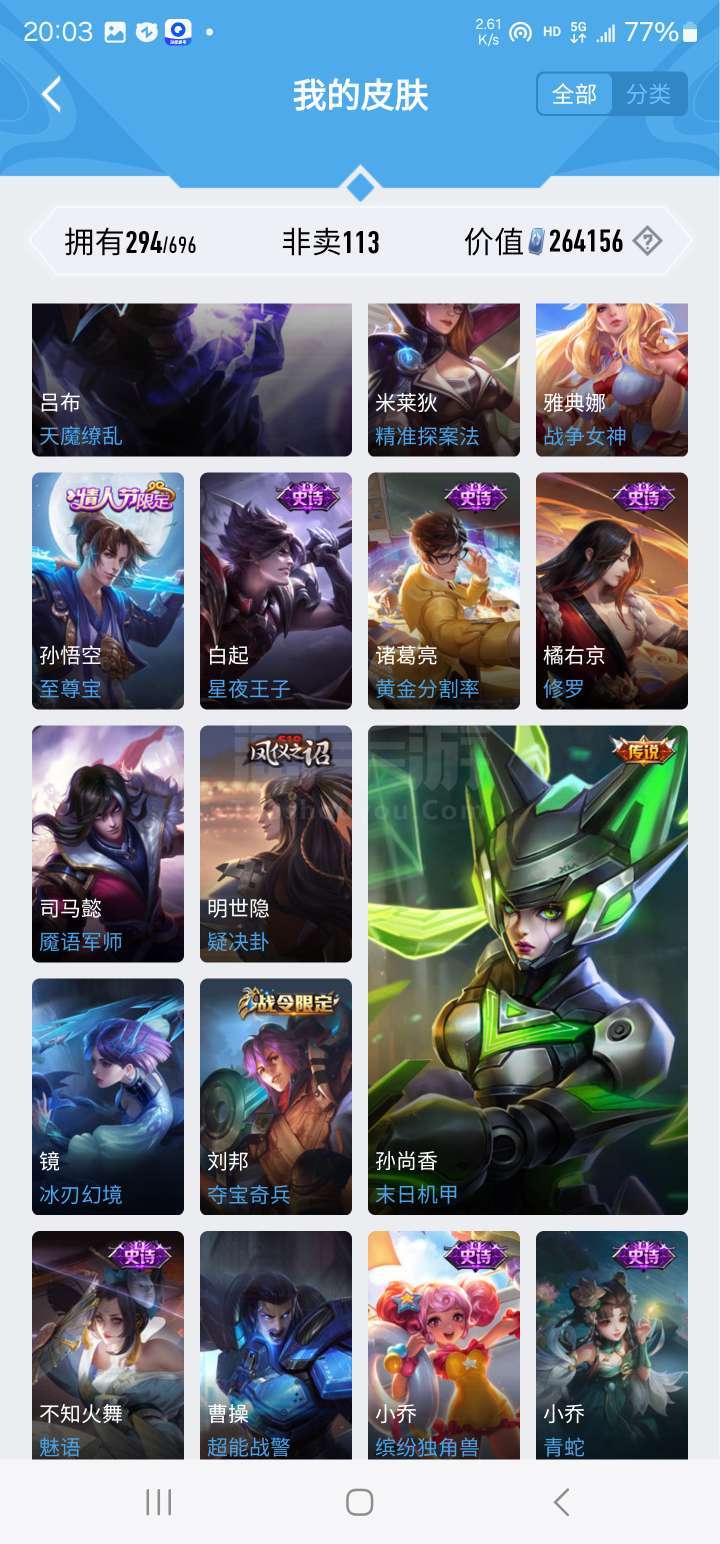Open 曹操 超能战警 skin card

point(276,1345)
